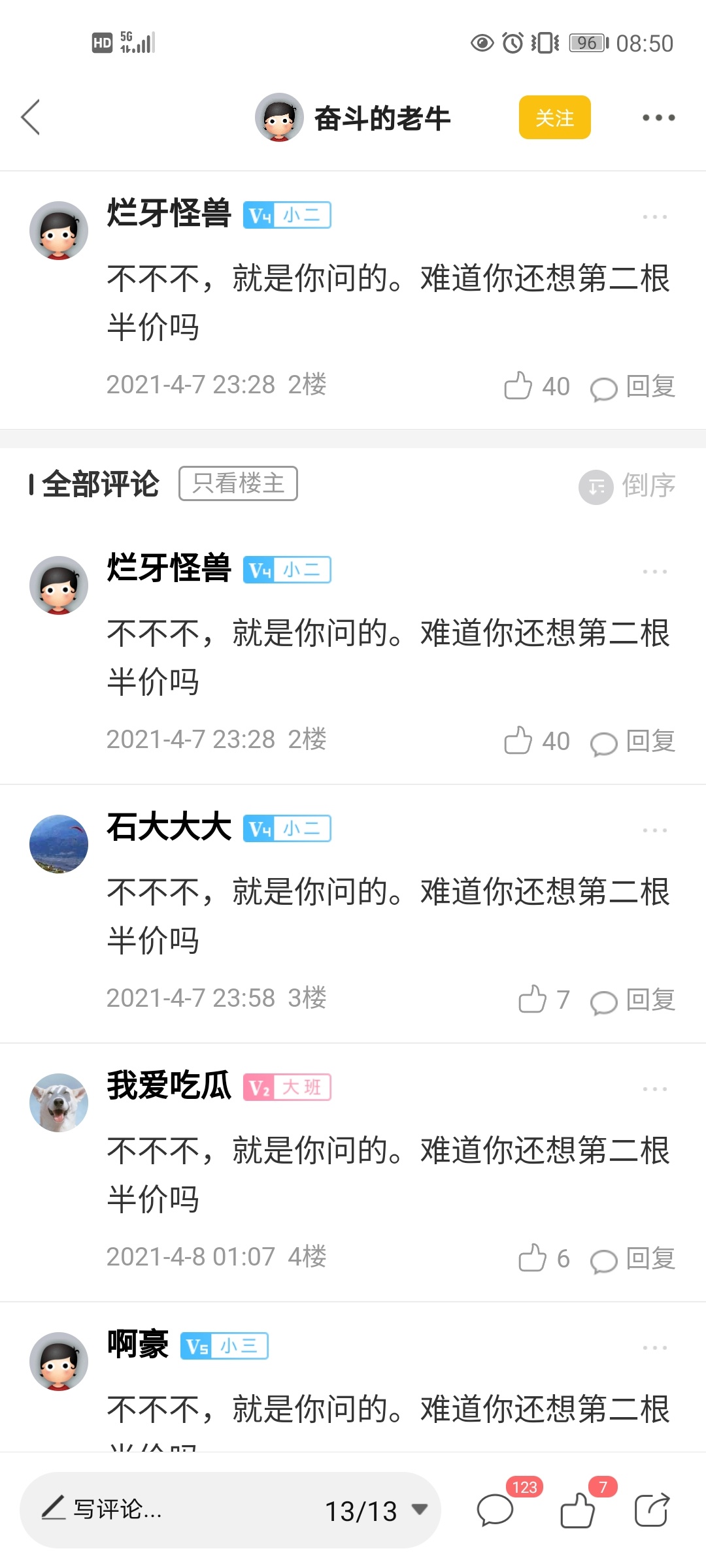Like 我爱吃瓜's 4楼 comment
This screenshot has height=1568, width=706.
point(533,1258)
